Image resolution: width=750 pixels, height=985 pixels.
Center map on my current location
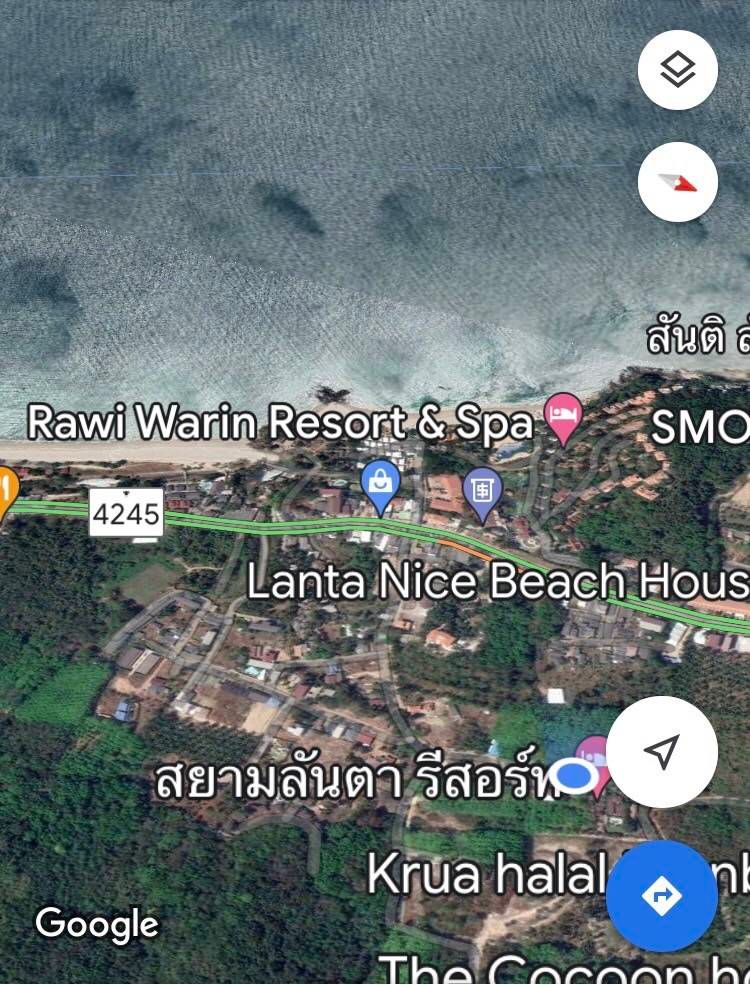pos(661,751)
